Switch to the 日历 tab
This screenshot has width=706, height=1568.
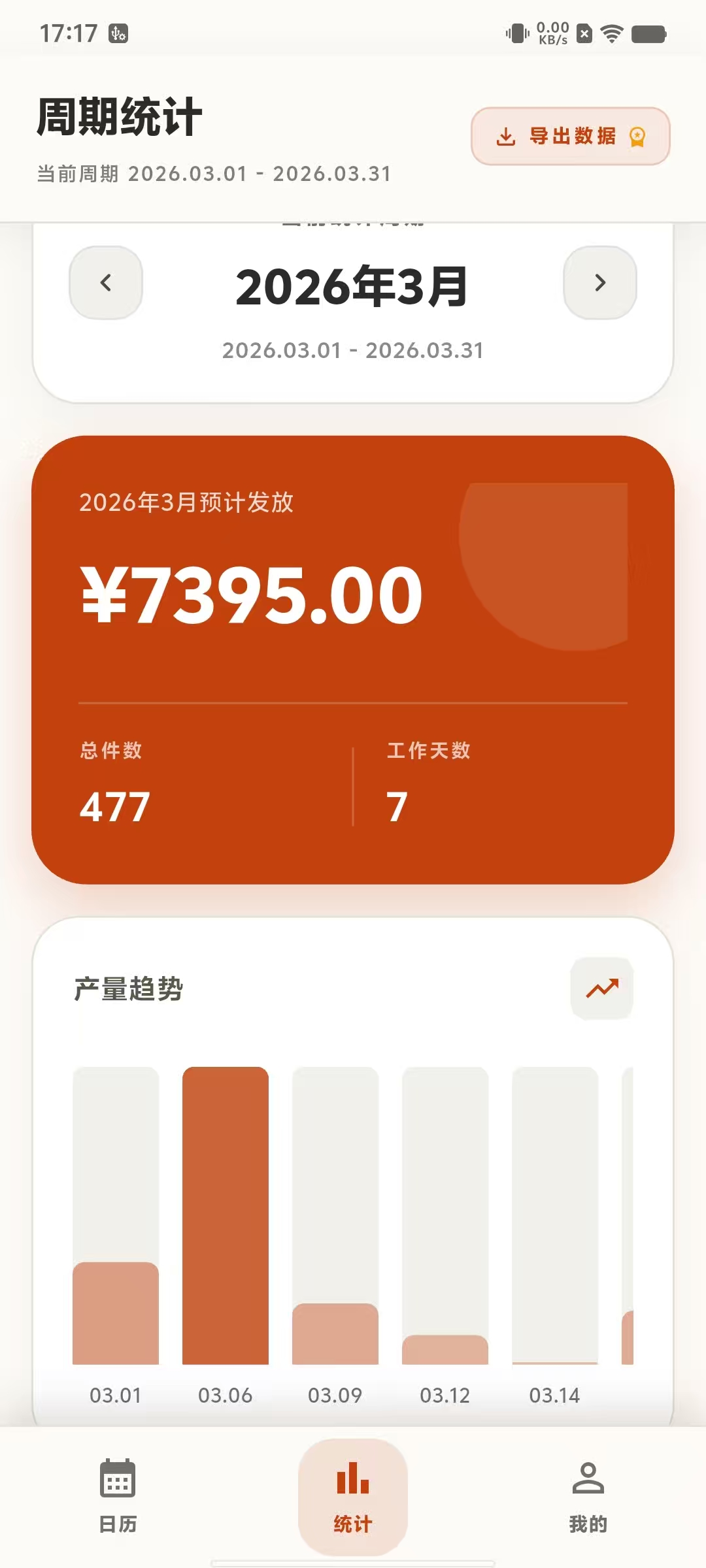click(x=116, y=1496)
